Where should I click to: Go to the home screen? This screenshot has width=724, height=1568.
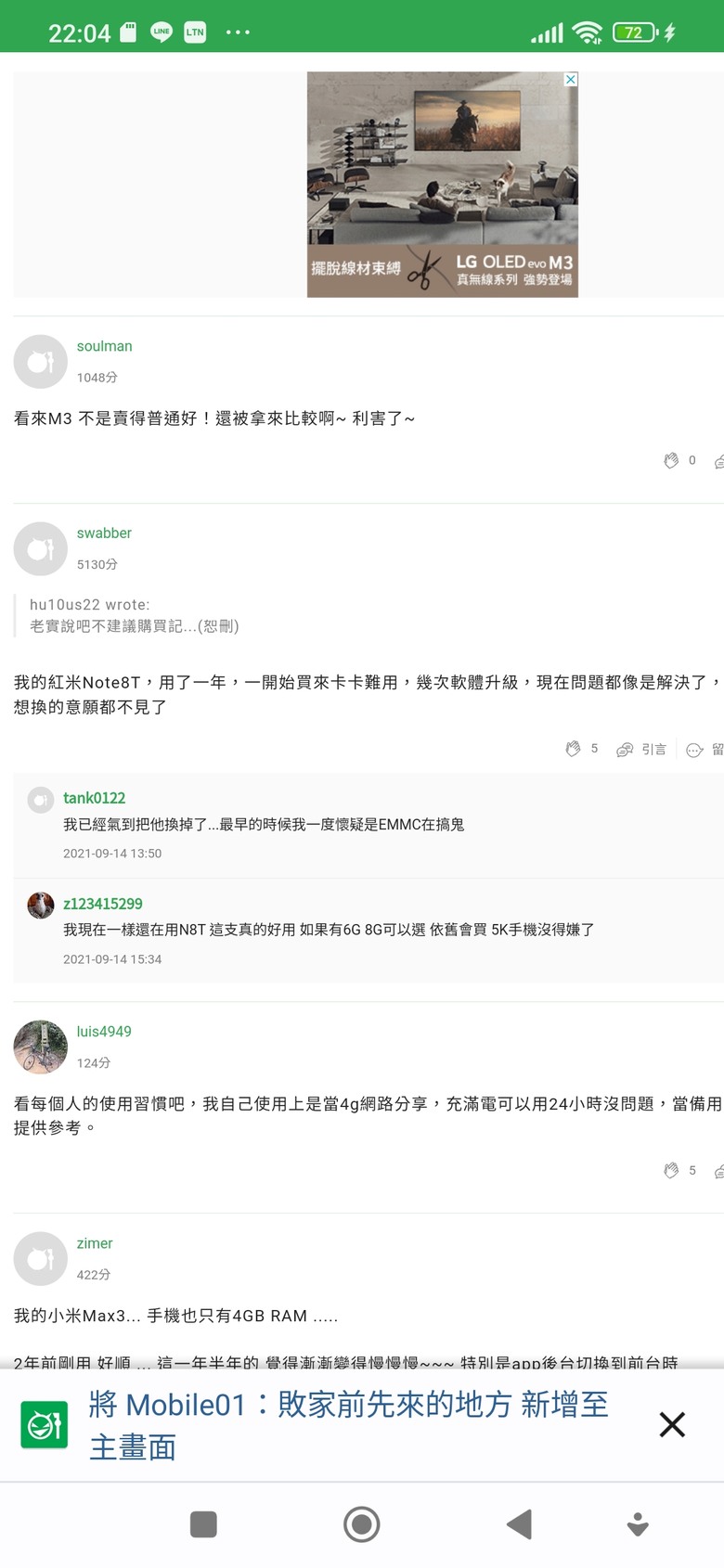pyautogui.click(x=361, y=1524)
